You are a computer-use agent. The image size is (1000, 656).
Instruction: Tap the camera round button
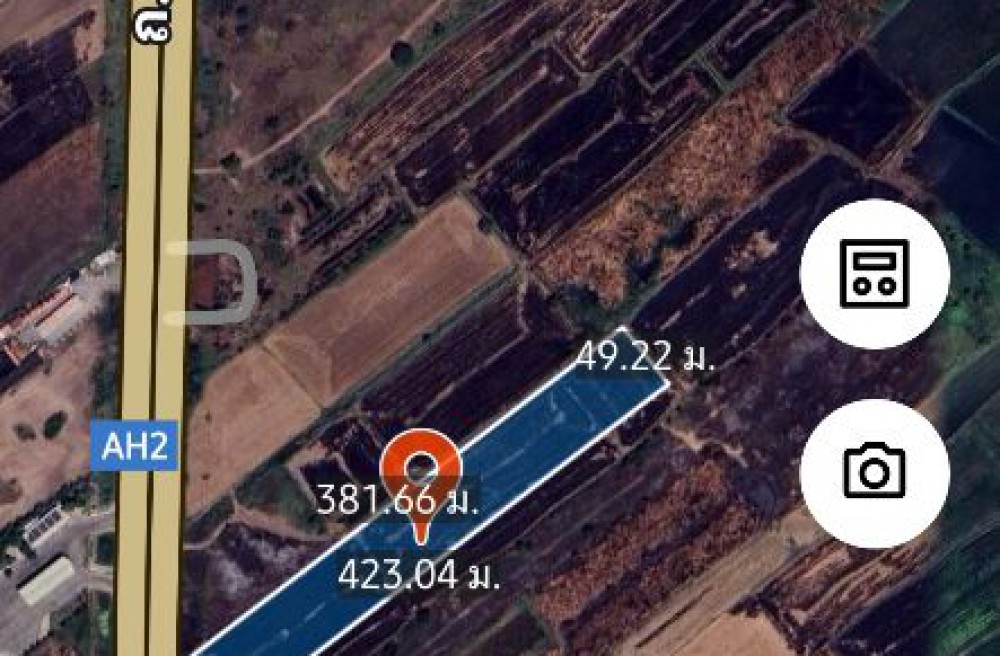[x=874, y=472]
